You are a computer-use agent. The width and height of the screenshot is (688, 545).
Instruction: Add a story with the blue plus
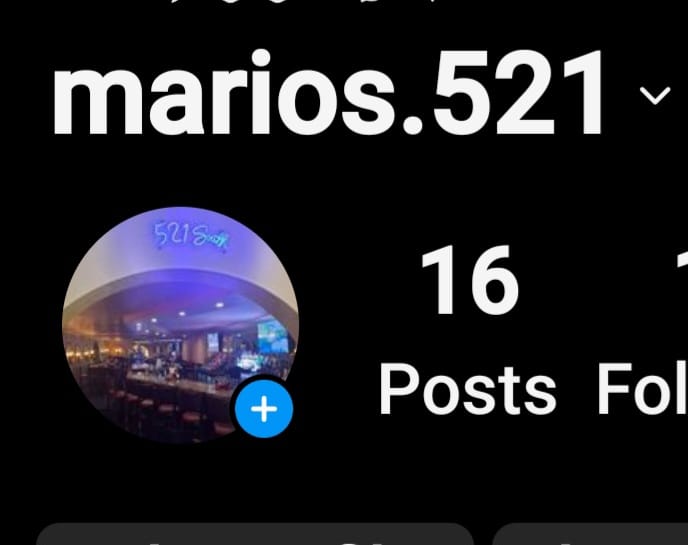[263, 408]
